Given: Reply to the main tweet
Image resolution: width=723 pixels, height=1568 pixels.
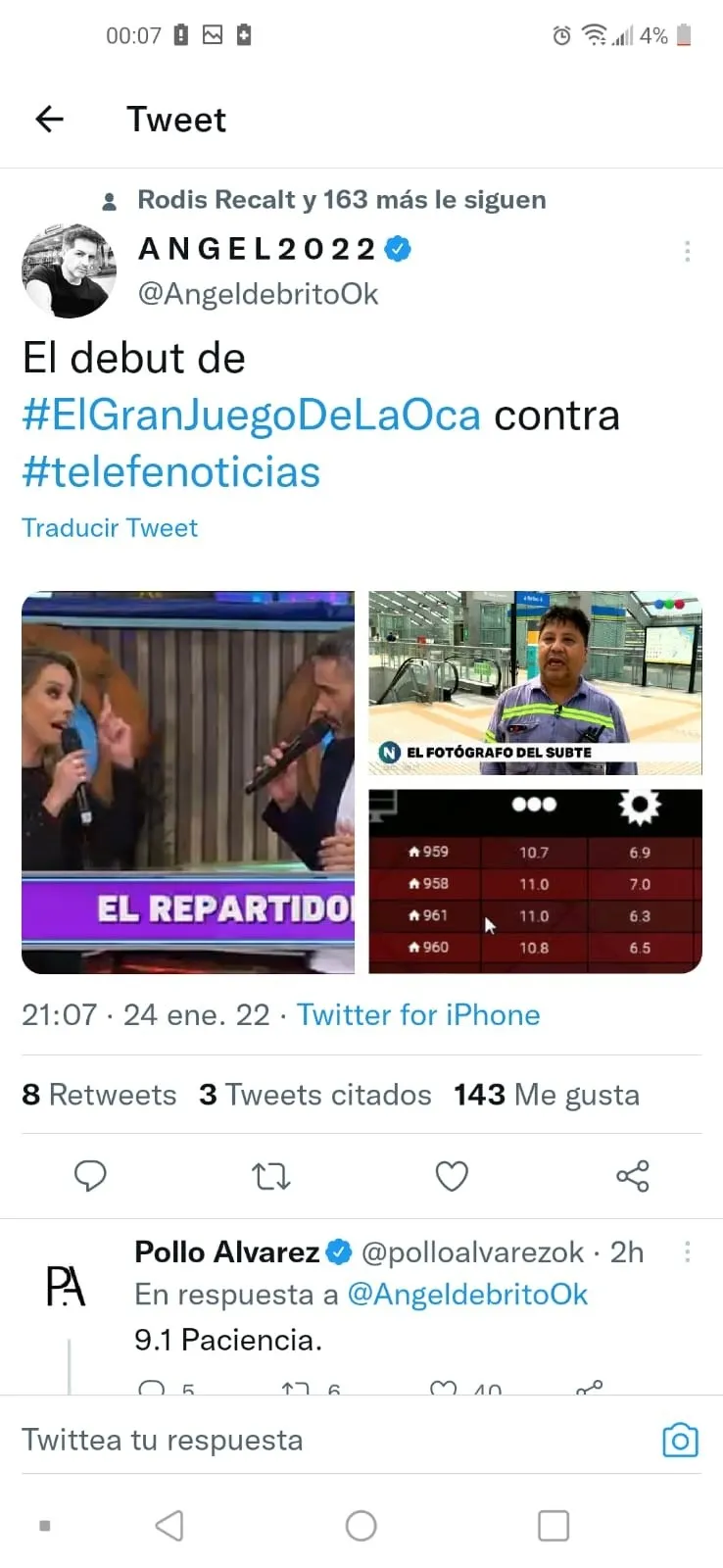Looking at the screenshot, I should [90, 1175].
